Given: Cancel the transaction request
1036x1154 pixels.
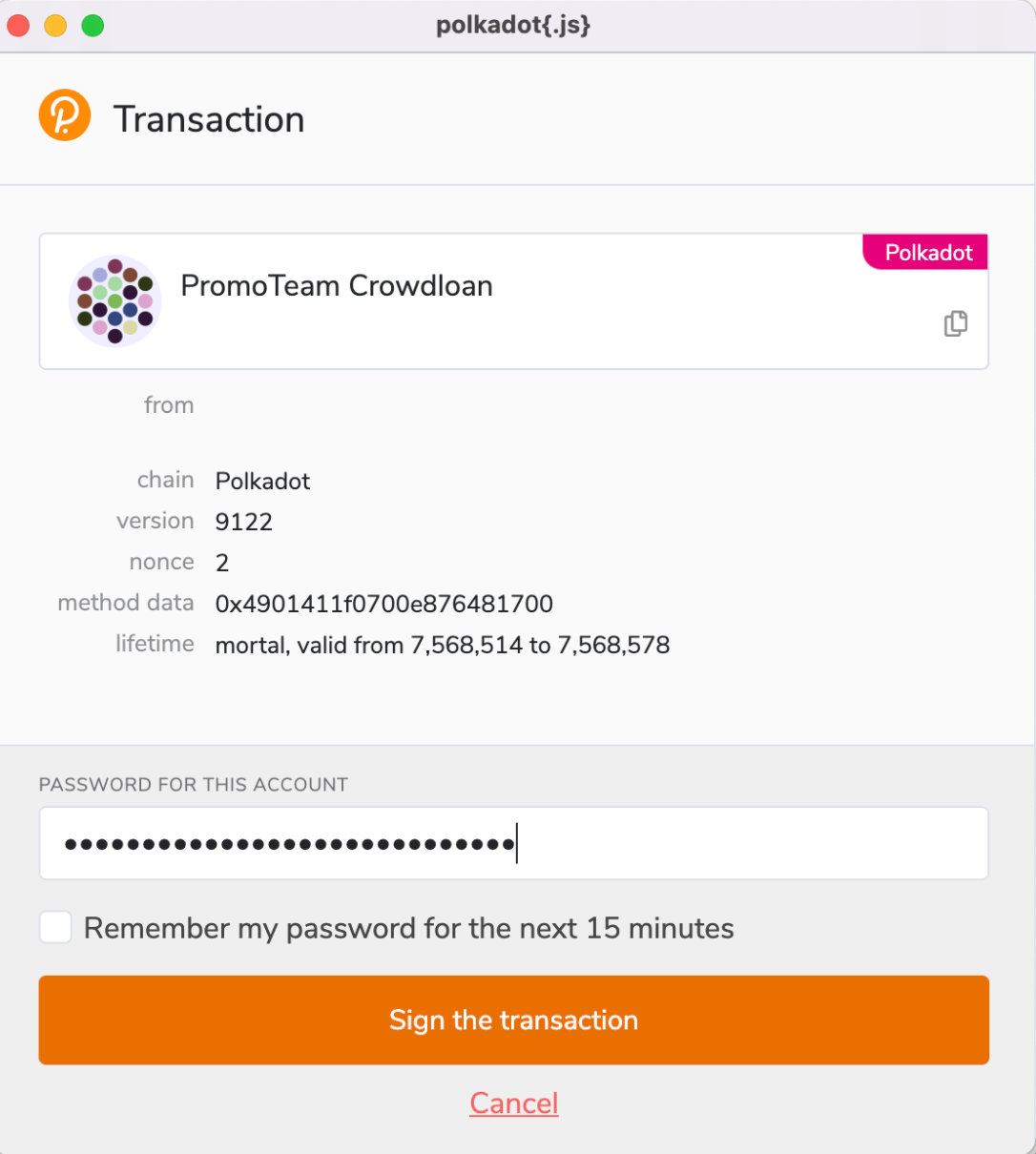Looking at the screenshot, I should tap(513, 1103).
